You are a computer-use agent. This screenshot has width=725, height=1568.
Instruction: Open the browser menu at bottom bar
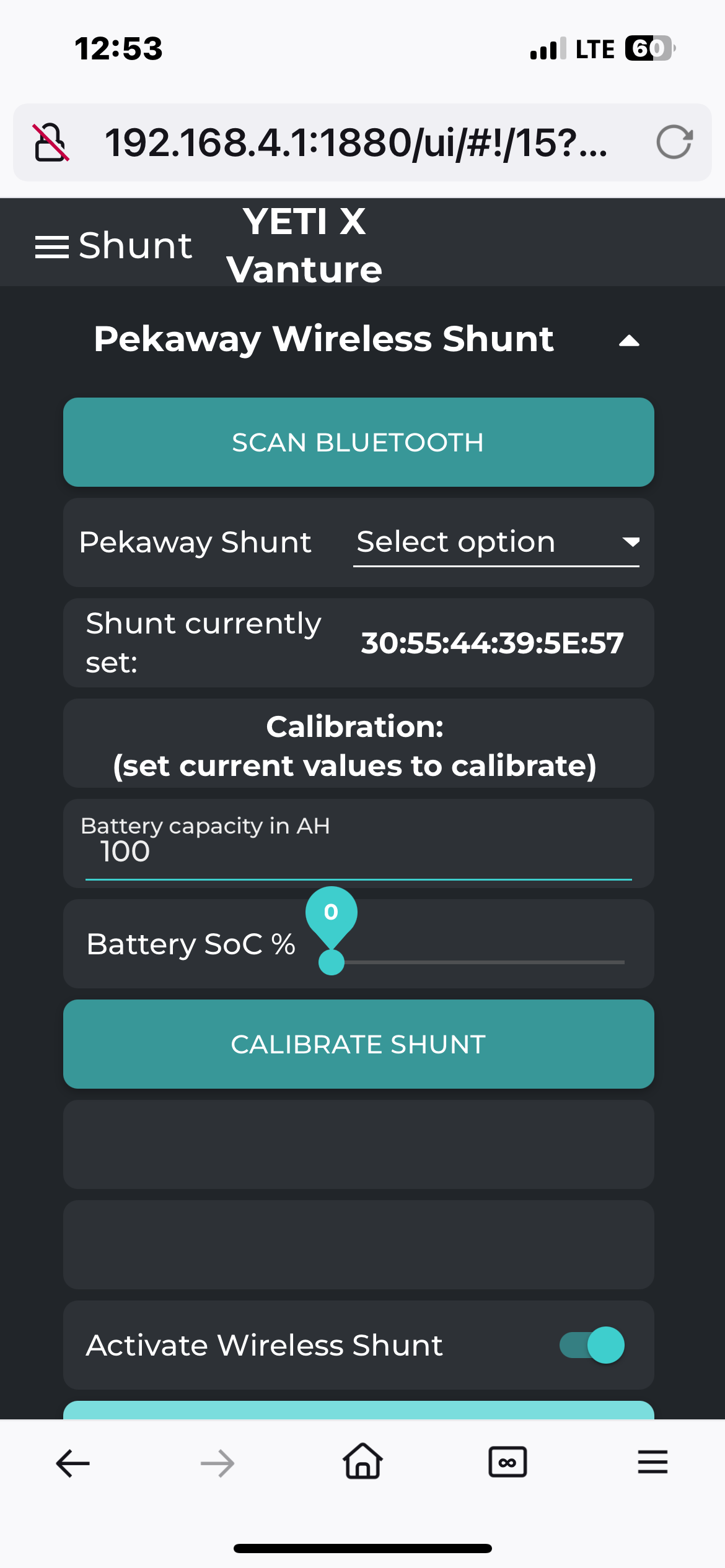pyautogui.click(x=652, y=1462)
